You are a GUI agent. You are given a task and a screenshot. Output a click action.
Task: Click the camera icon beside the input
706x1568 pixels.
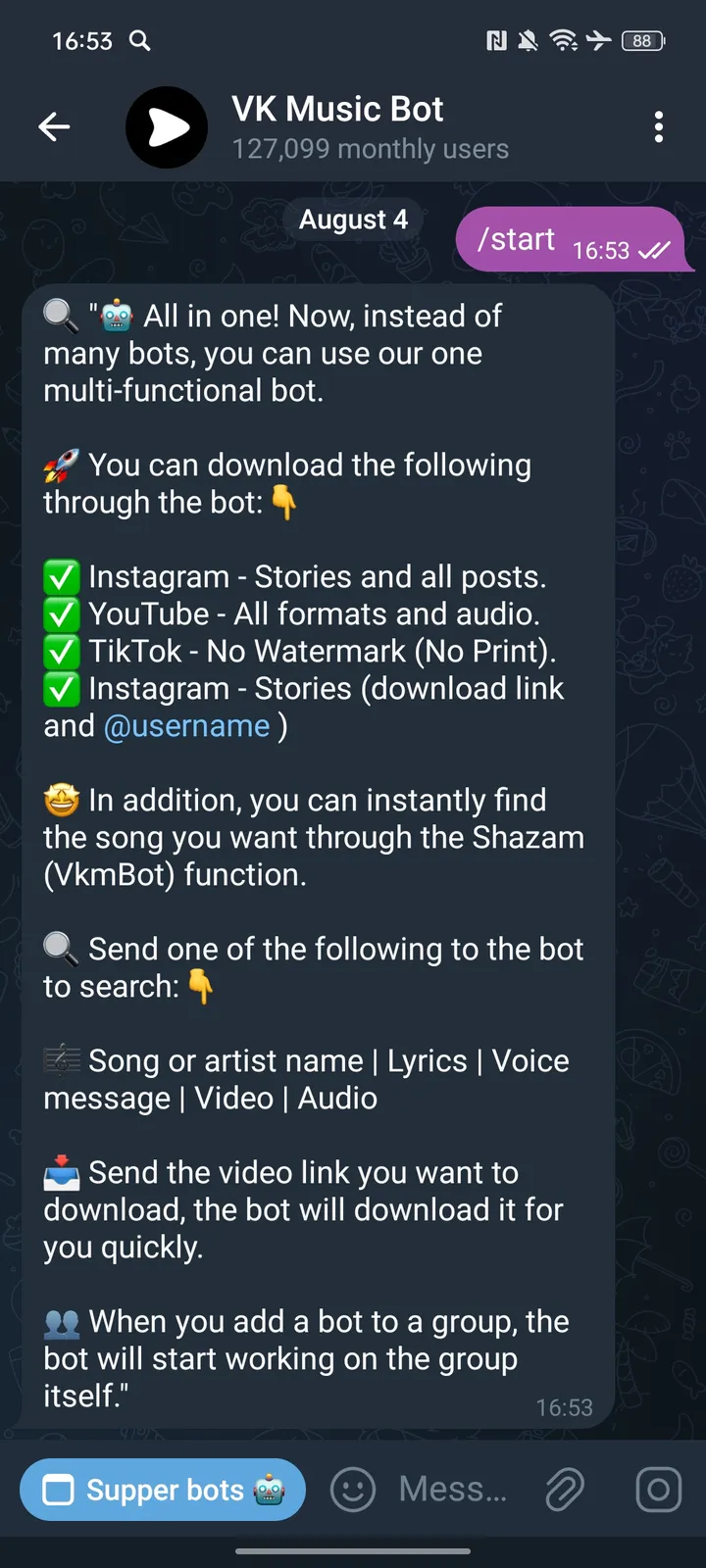pos(657,1489)
